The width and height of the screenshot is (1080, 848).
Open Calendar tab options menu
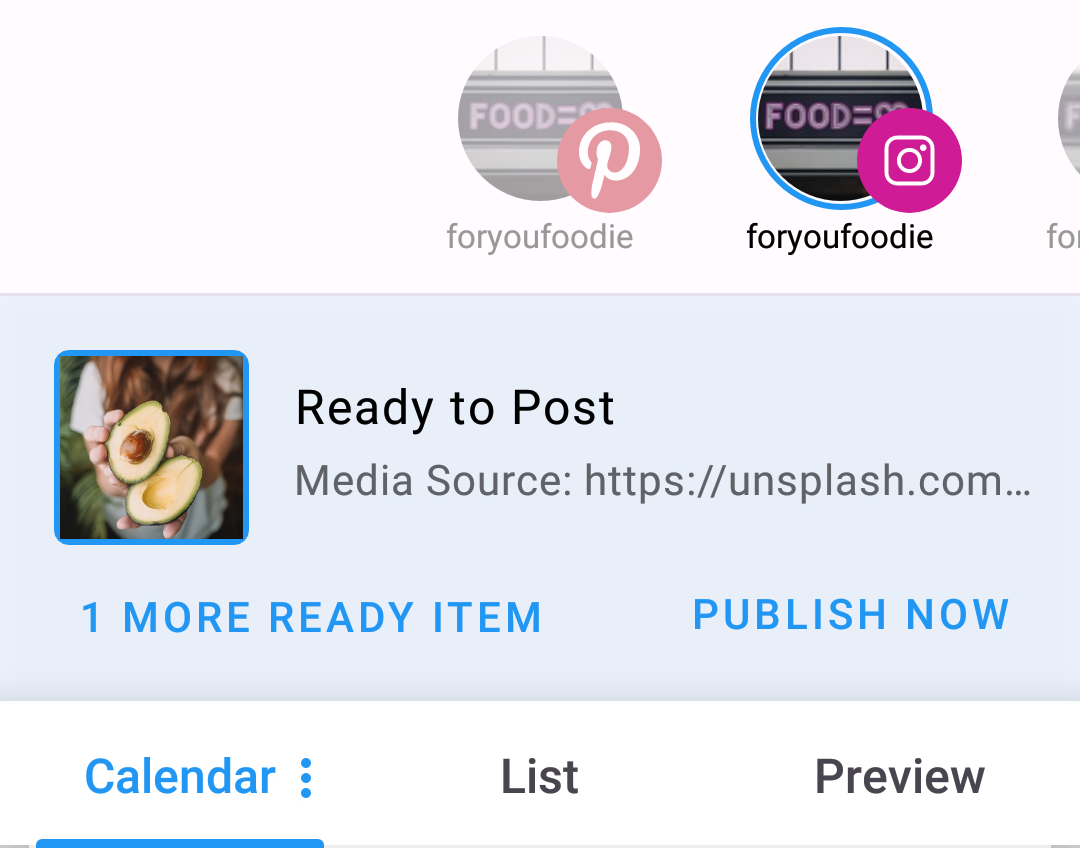[x=306, y=778]
